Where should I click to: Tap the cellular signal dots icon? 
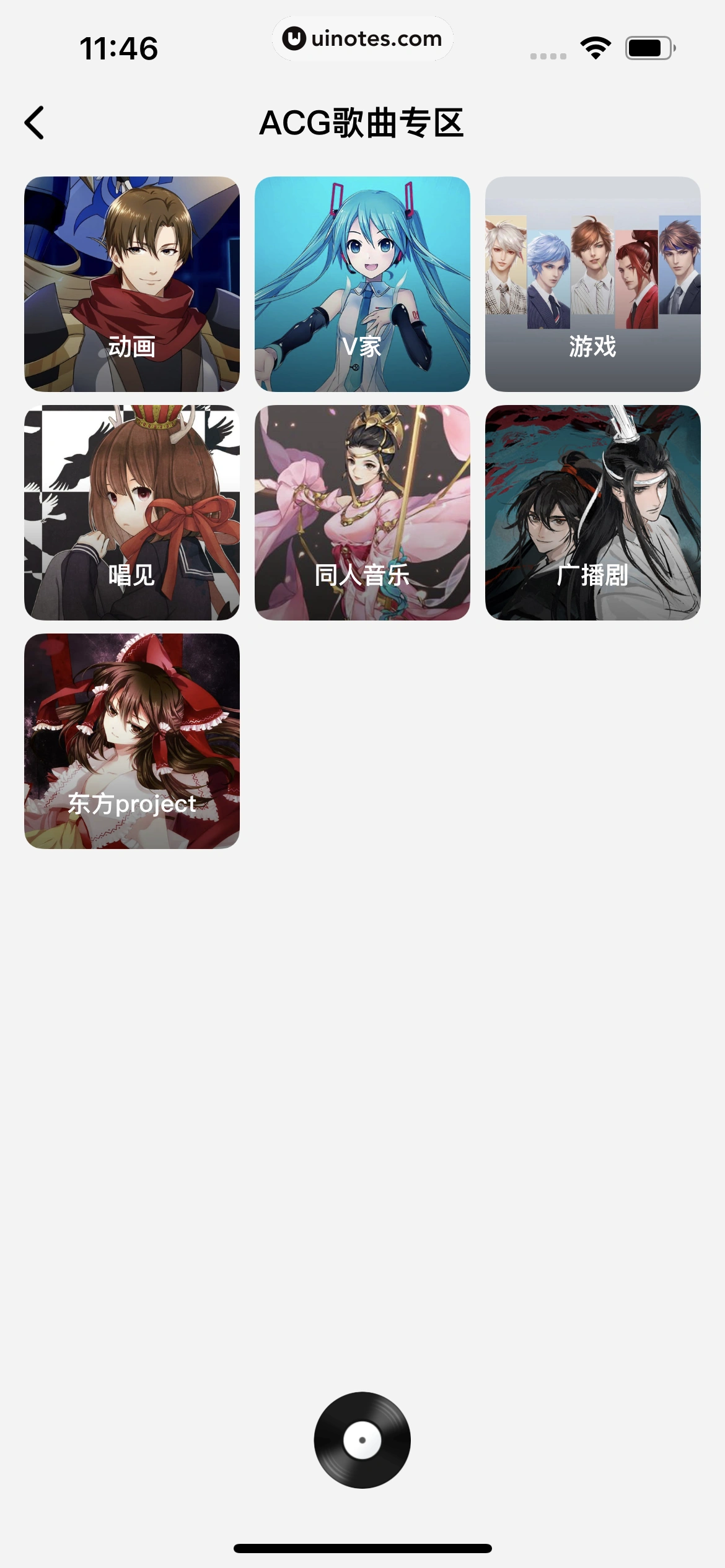click(x=548, y=54)
